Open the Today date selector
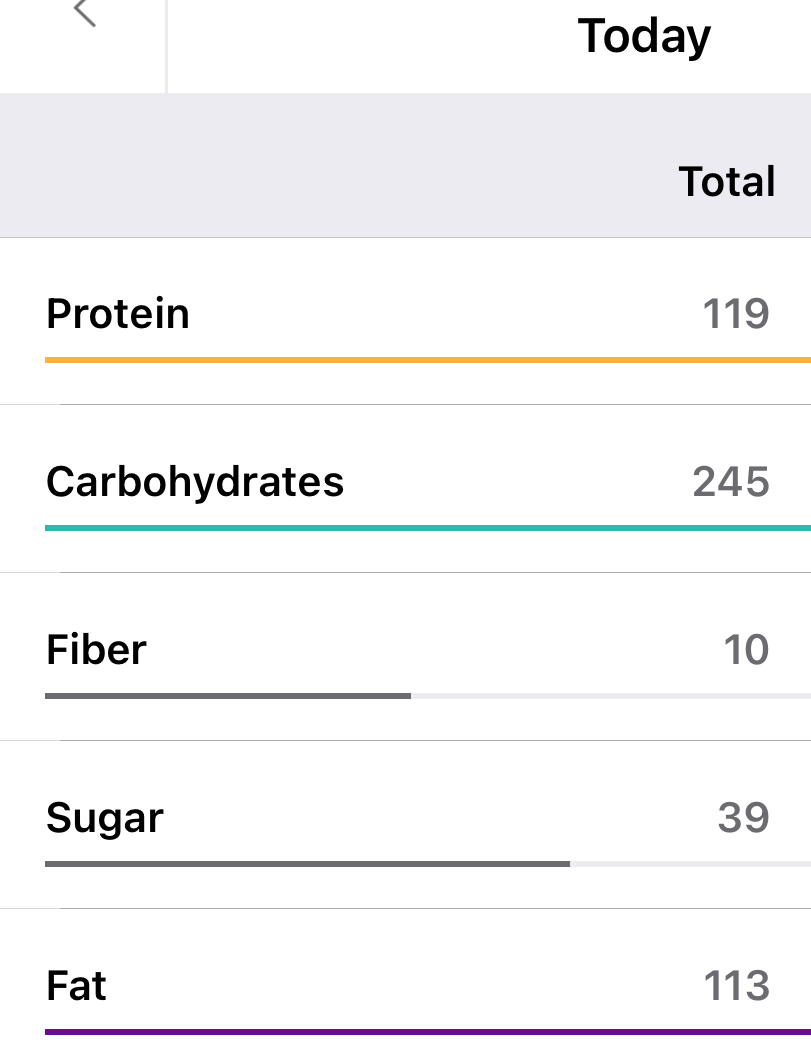Image resolution: width=811 pixels, height=1048 pixels. pos(644,38)
